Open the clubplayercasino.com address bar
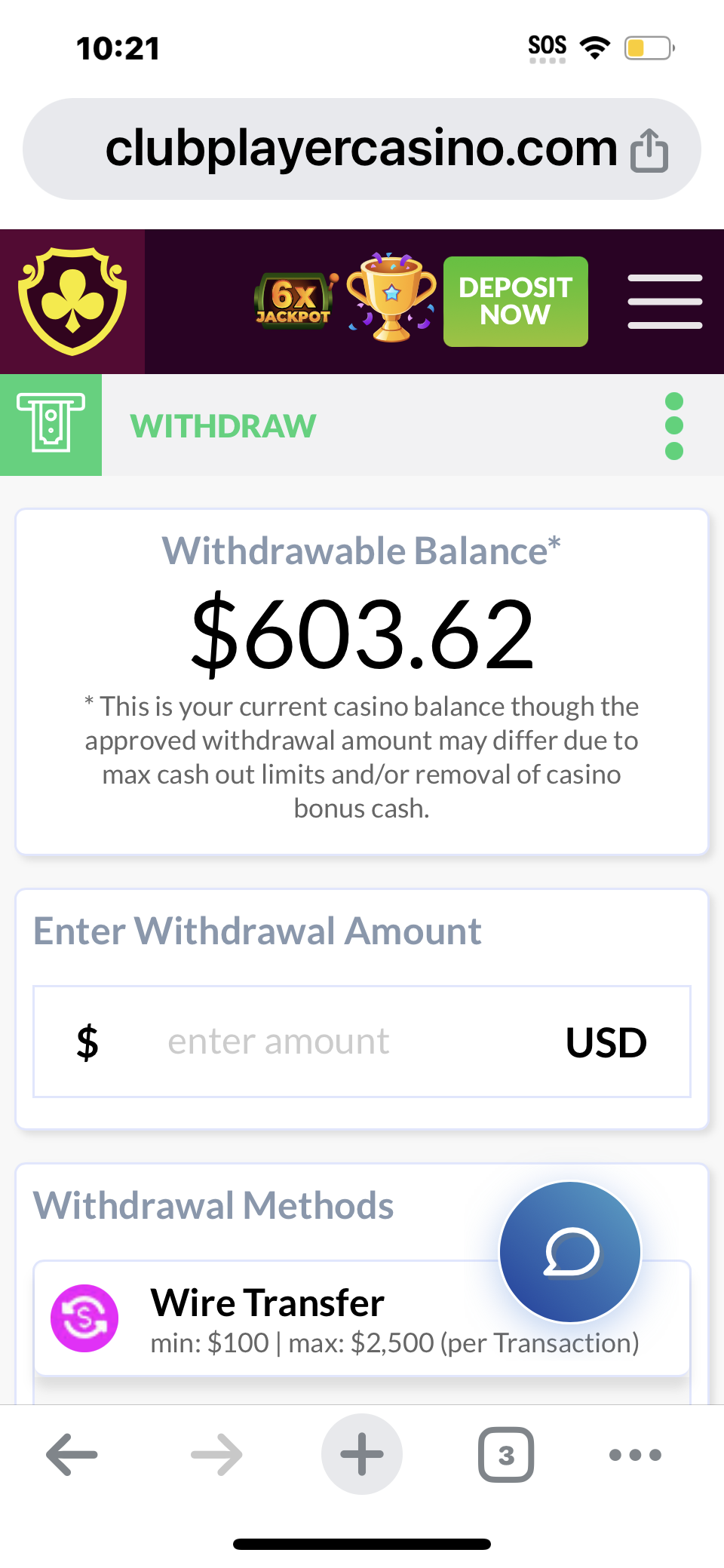The width and height of the screenshot is (724, 1568). point(360,149)
